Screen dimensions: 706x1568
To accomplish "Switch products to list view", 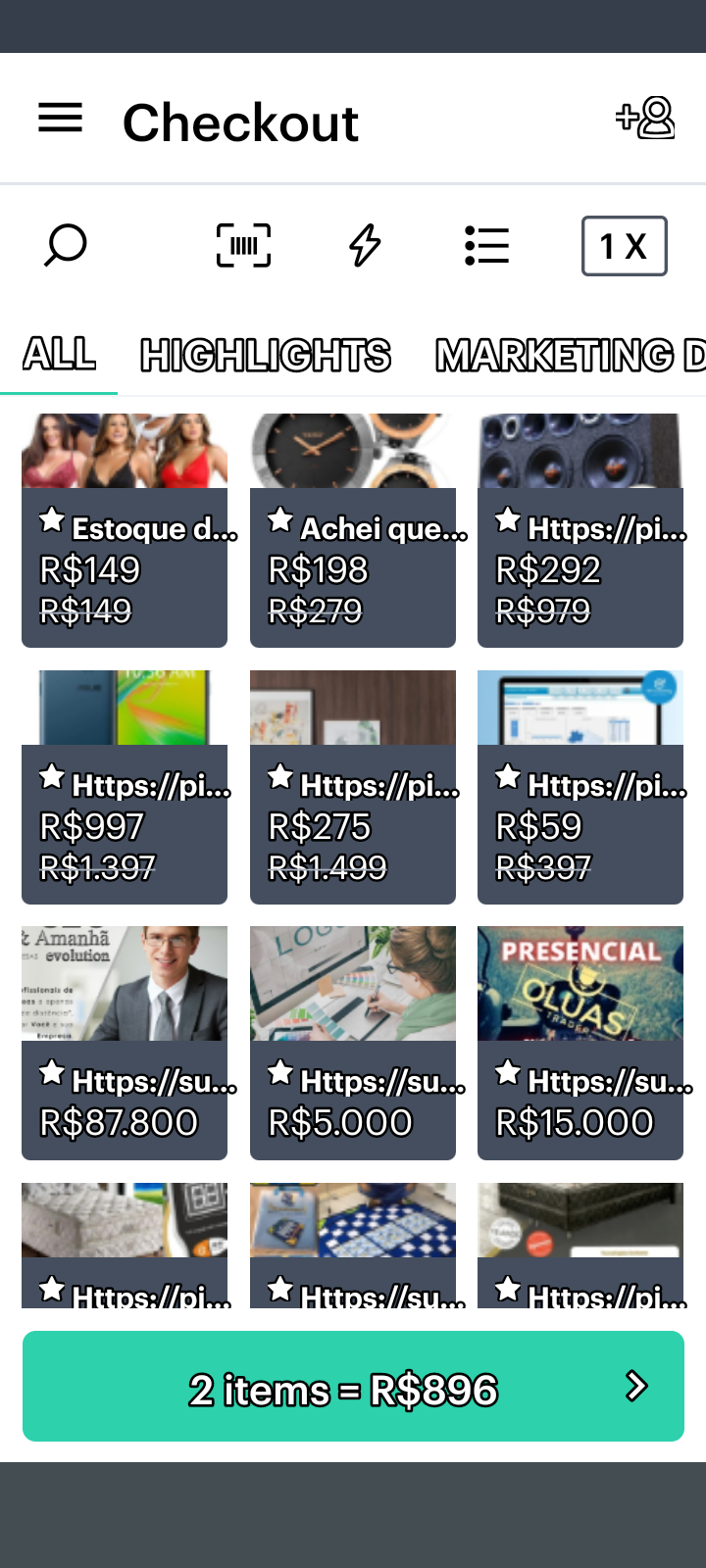I will (486, 245).
